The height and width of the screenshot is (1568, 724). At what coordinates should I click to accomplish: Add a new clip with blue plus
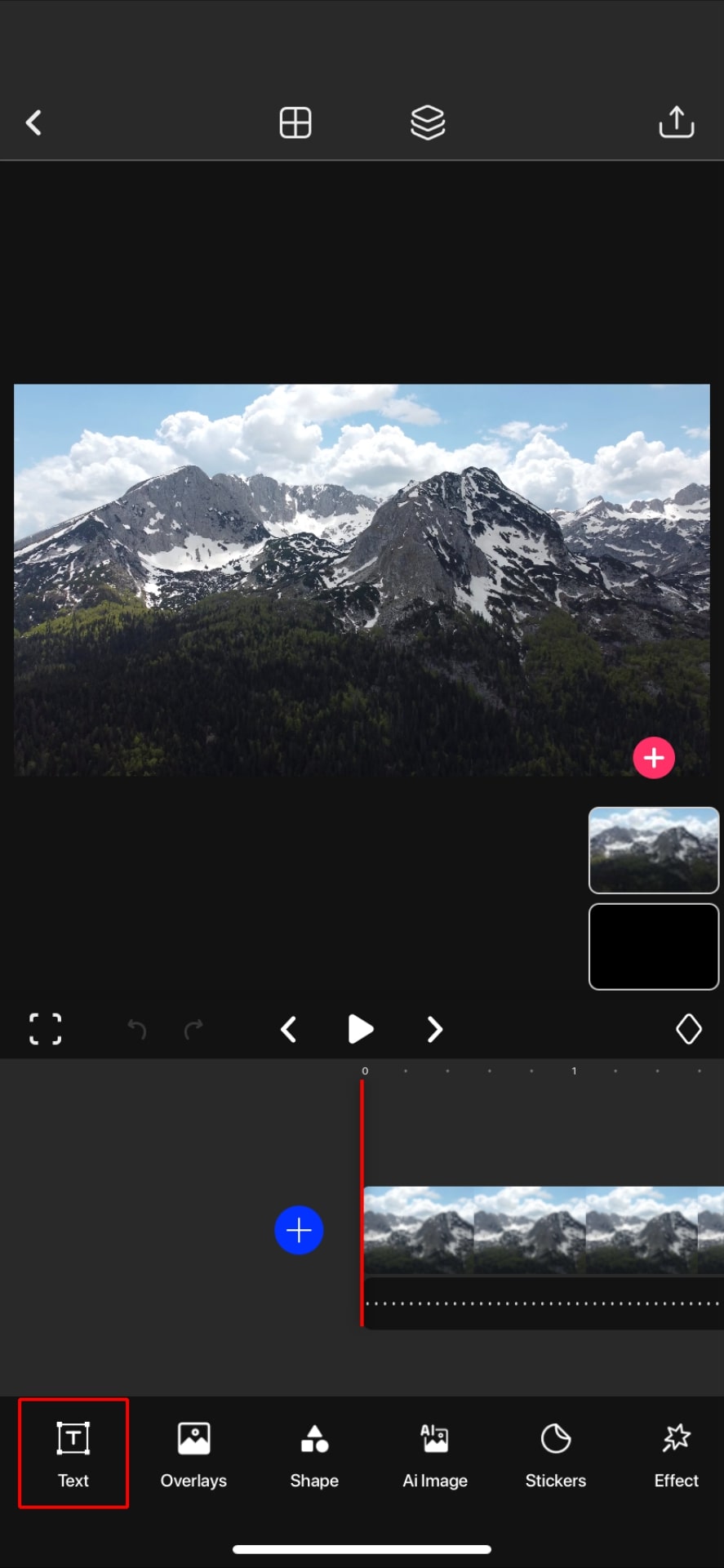[x=299, y=1230]
